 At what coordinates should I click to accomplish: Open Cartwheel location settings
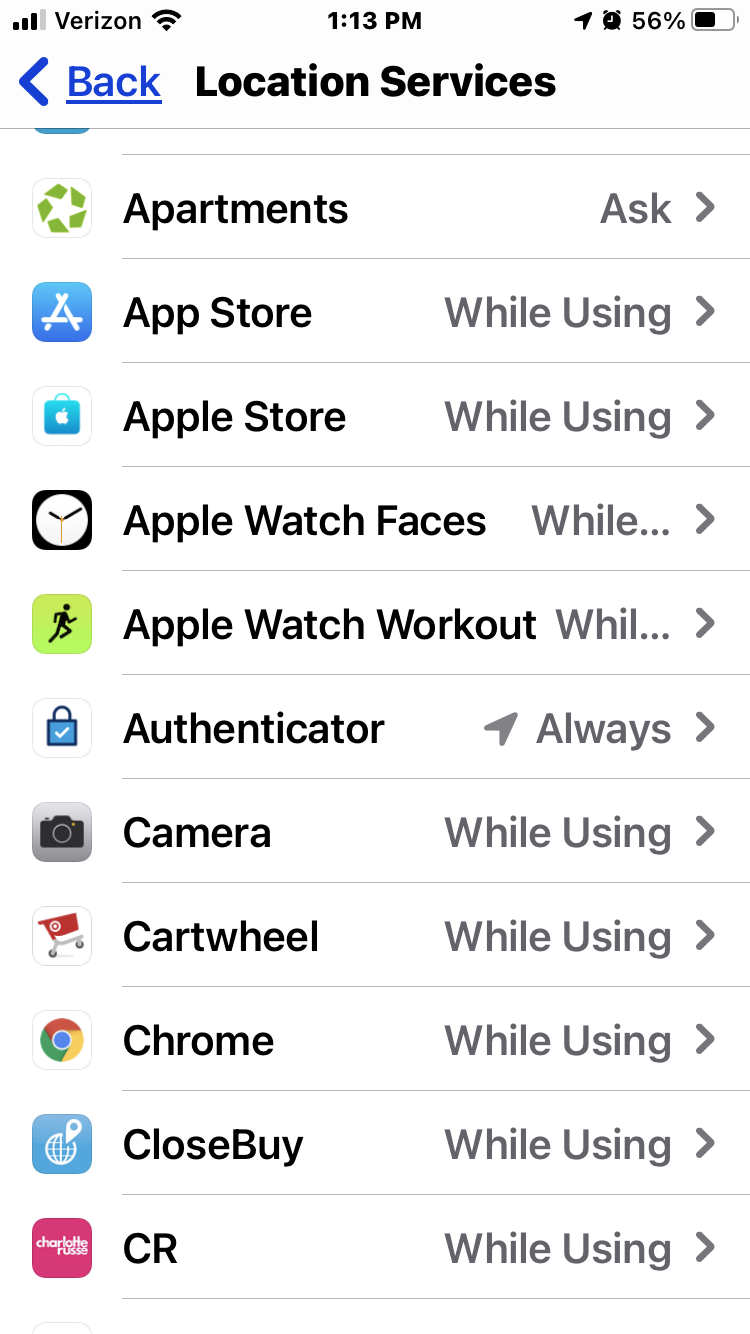point(375,937)
